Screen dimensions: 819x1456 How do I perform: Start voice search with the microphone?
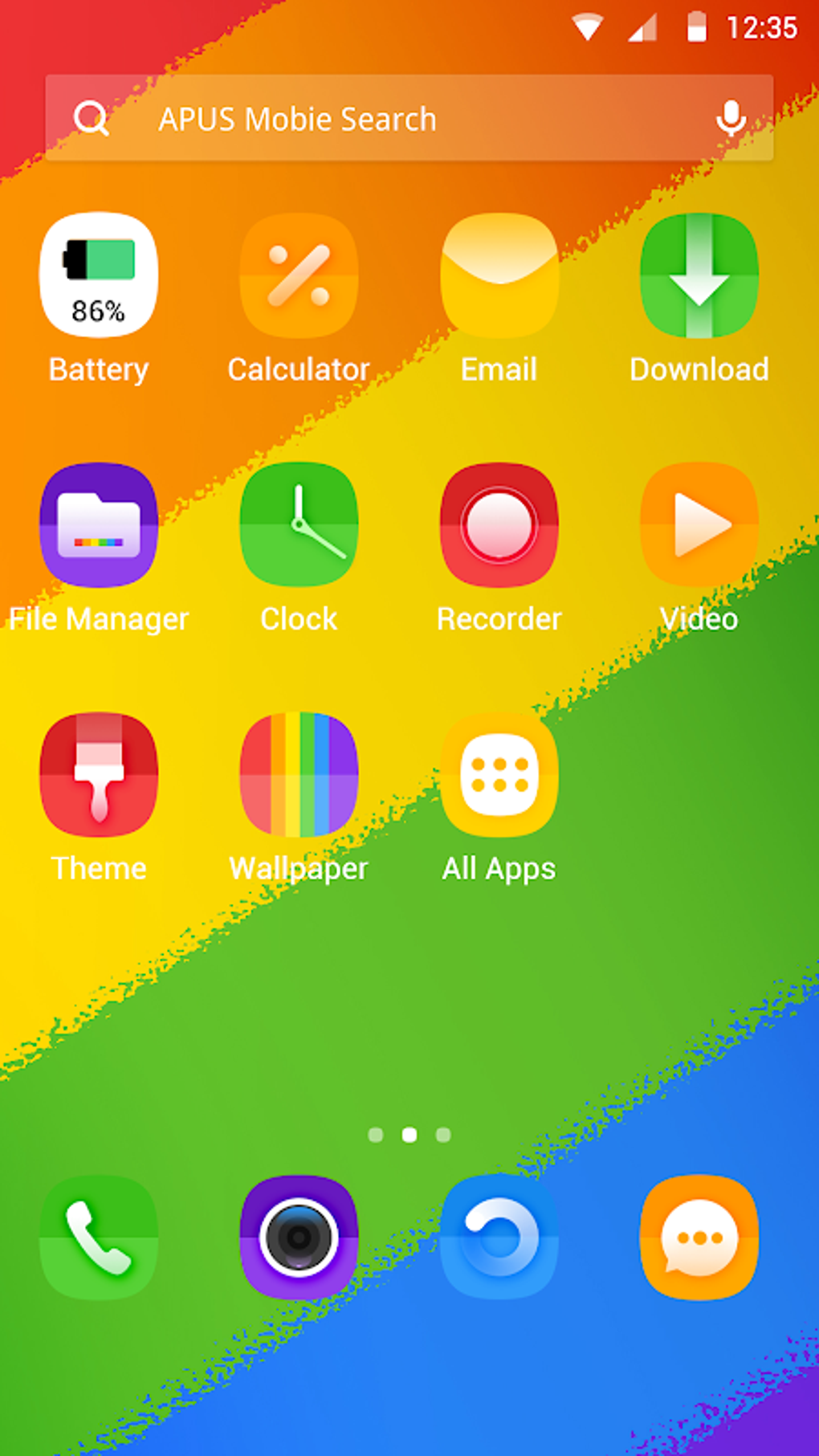coord(730,119)
